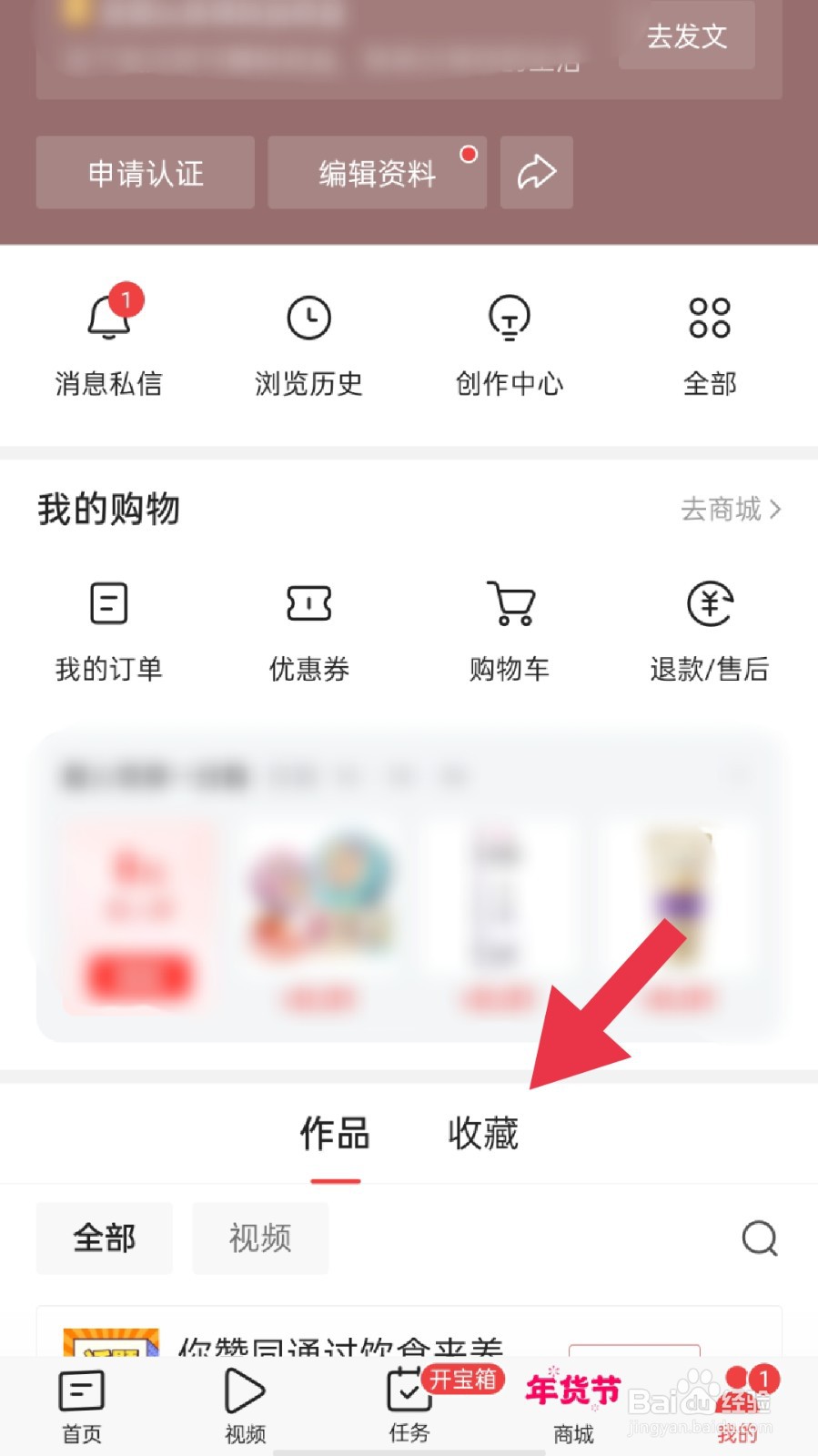Image resolution: width=818 pixels, height=1456 pixels.
Task: Open search via the magnifier icon
Action: click(760, 1239)
